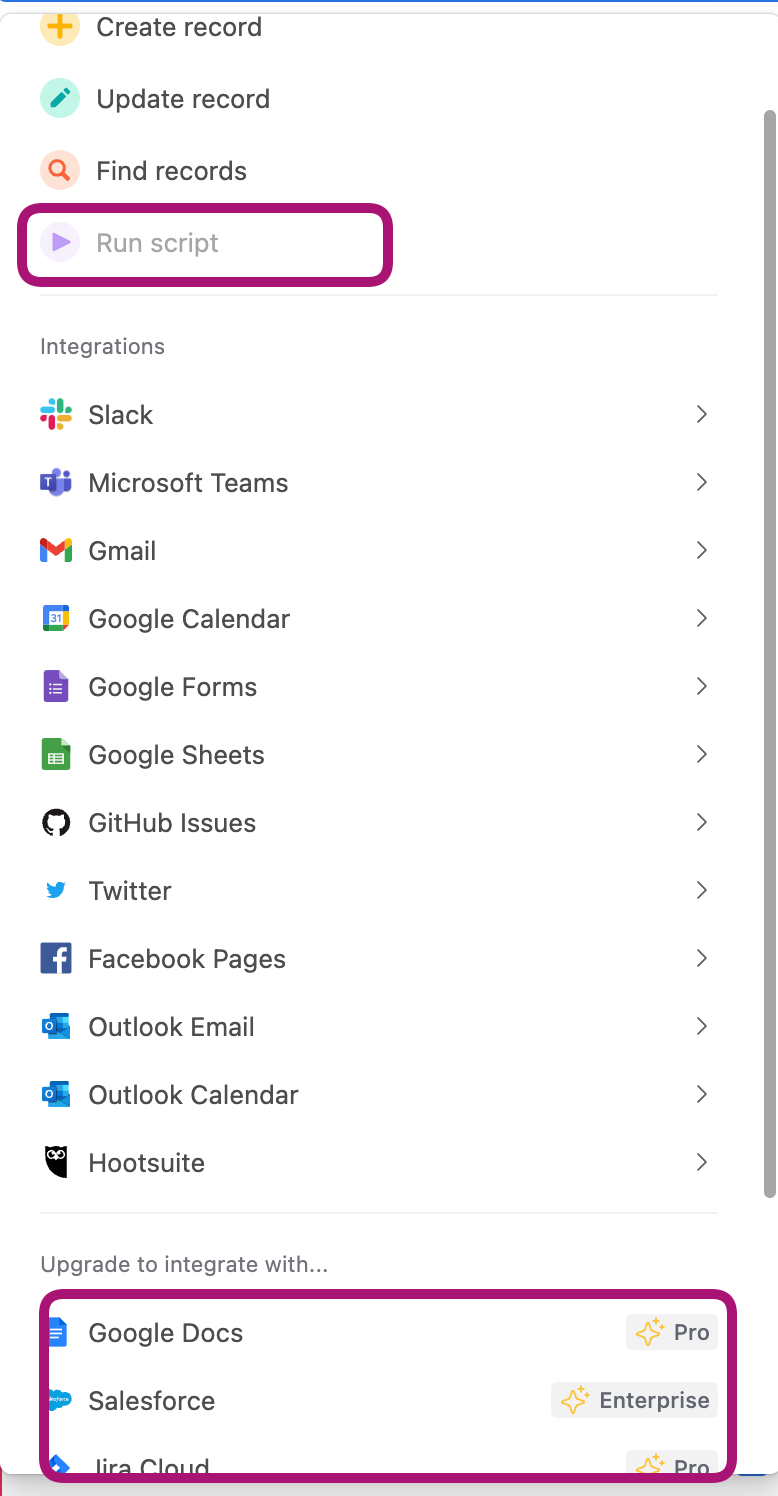
Task: Open the Slack integration submenu
Action: (378, 415)
